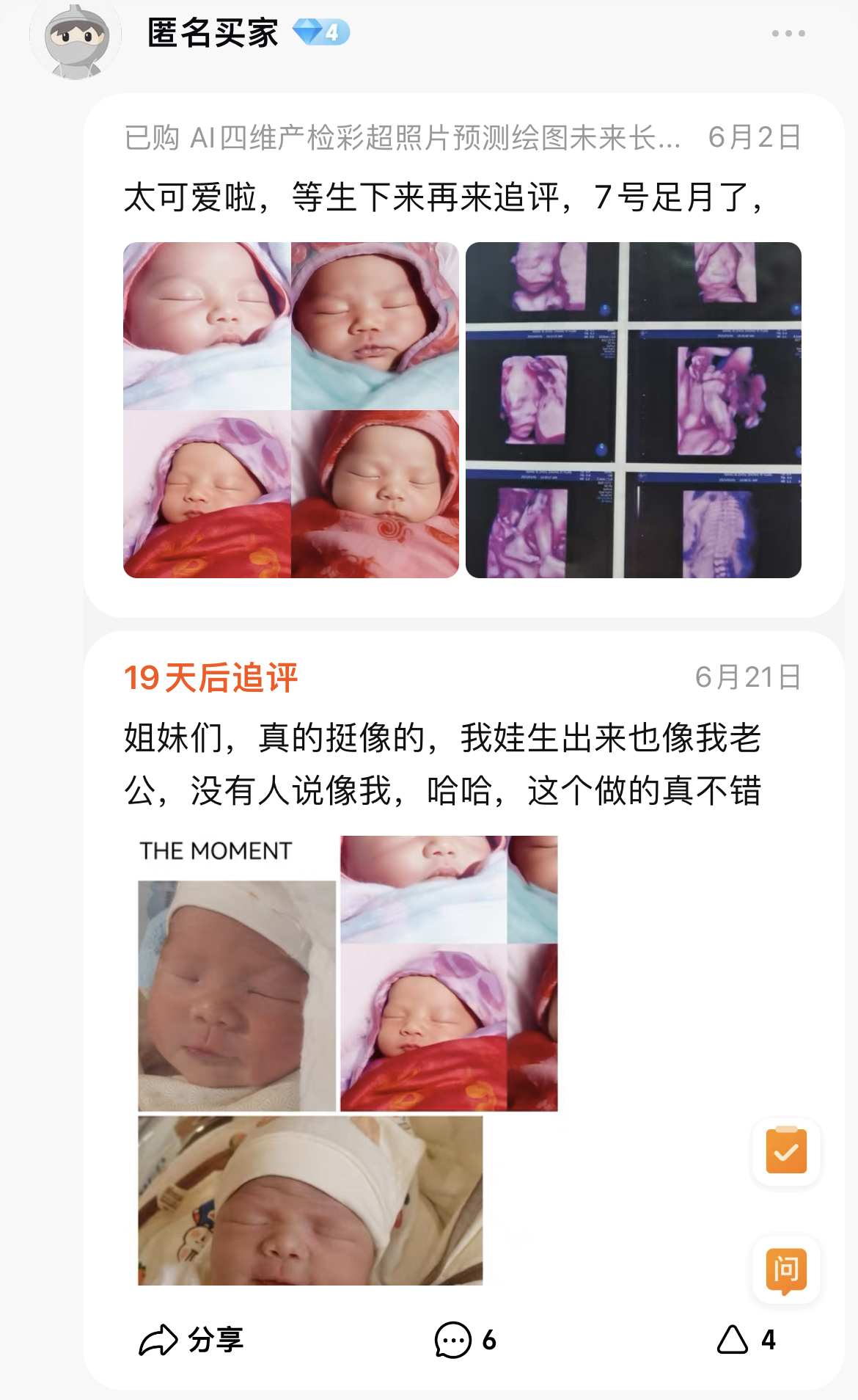Image resolution: width=858 pixels, height=1400 pixels.
Task: Share this review via 分享
Action: 191,1340
